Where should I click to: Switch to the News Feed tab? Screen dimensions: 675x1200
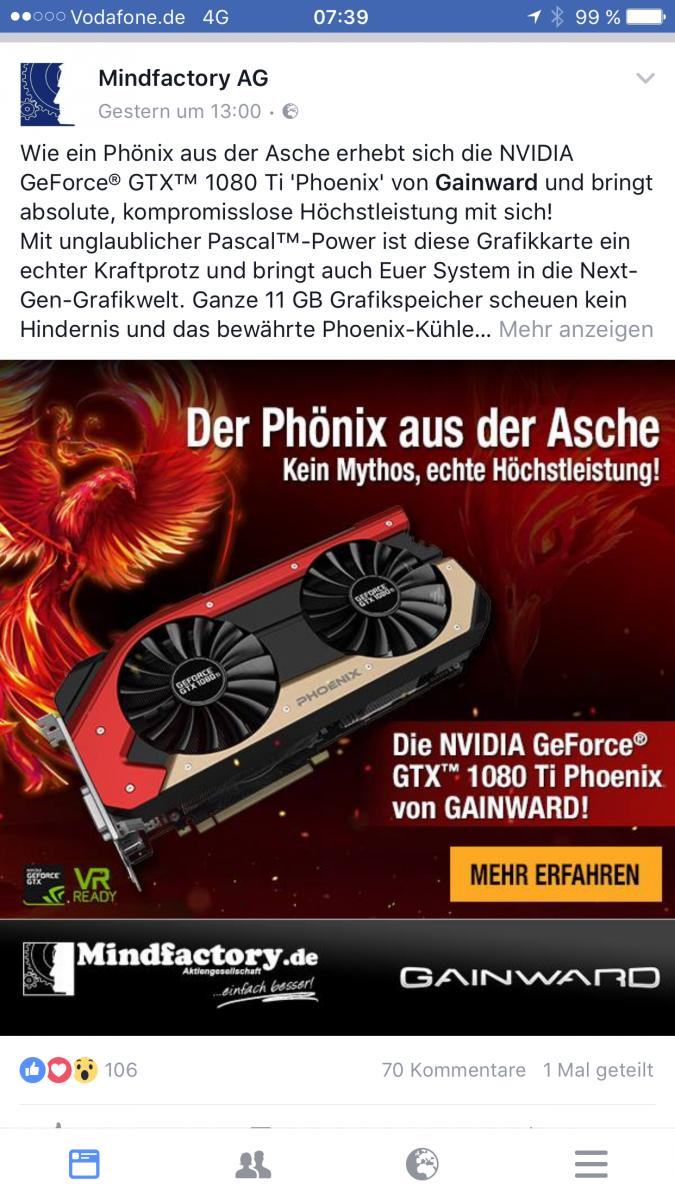tap(84, 1164)
